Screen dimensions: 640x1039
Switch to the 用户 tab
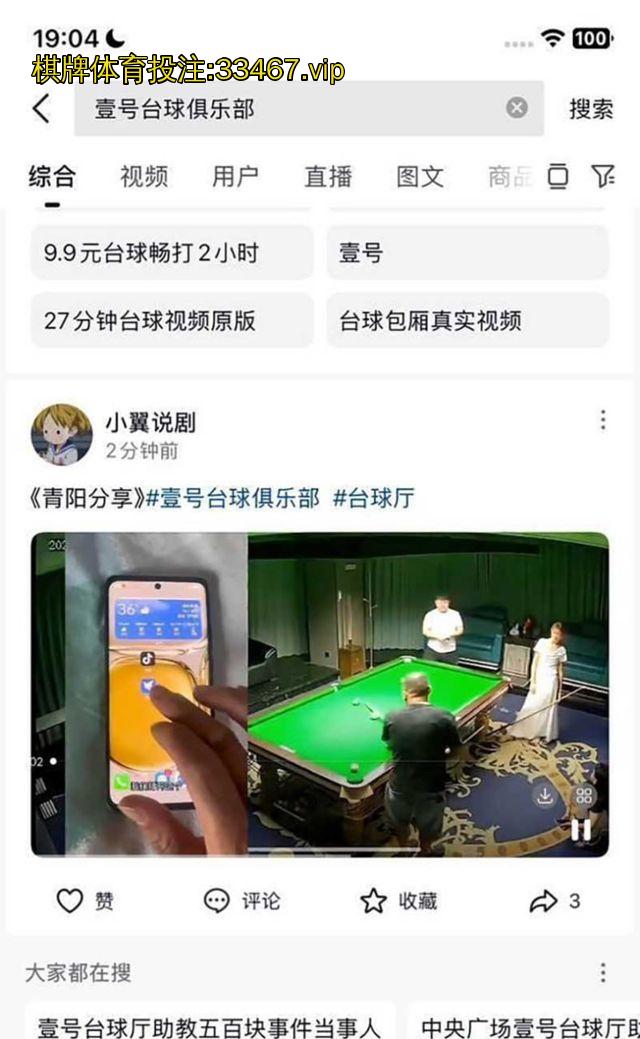pyautogui.click(x=235, y=177)
